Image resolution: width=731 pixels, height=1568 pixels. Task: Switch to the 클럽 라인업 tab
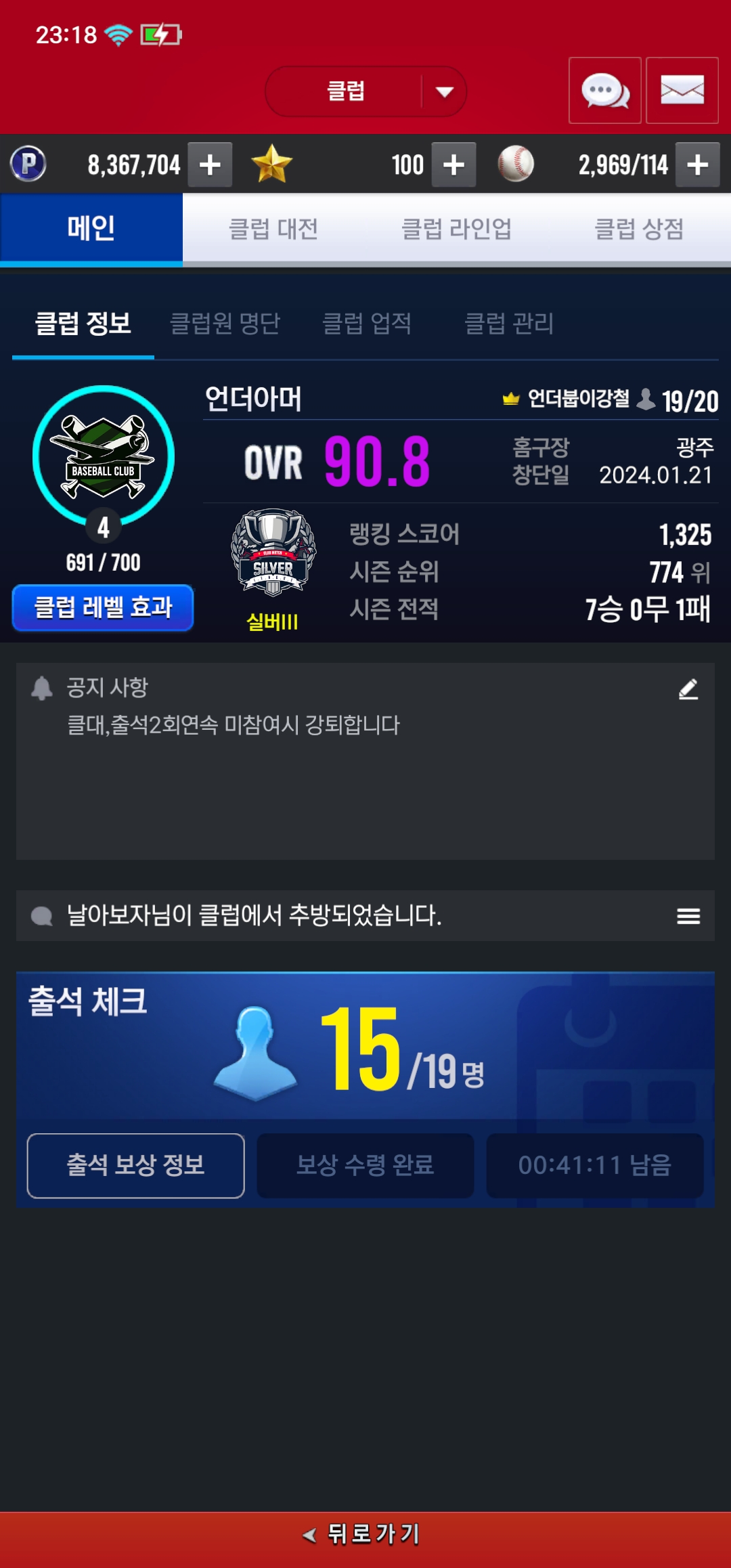456,229
